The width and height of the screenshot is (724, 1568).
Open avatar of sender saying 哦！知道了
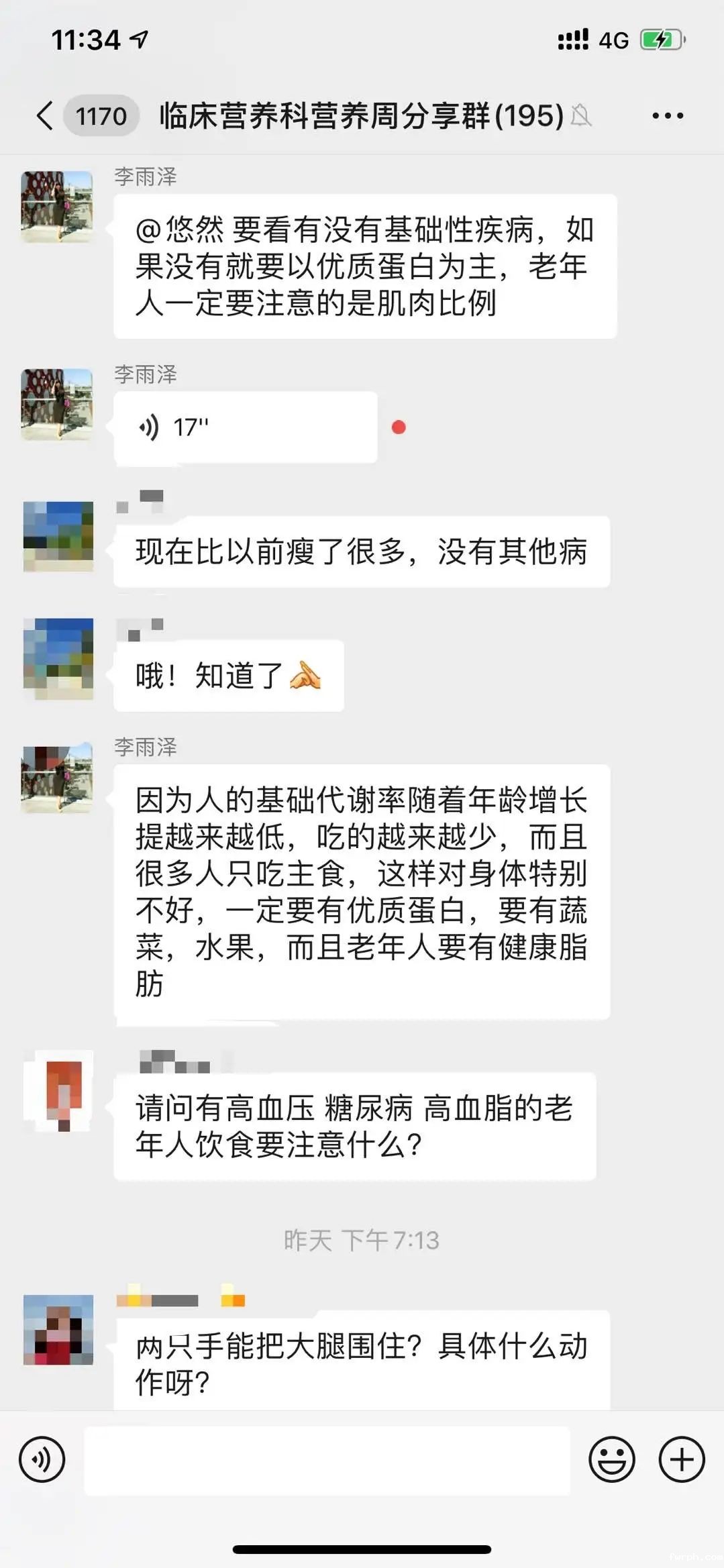click(x=58, y=658)
